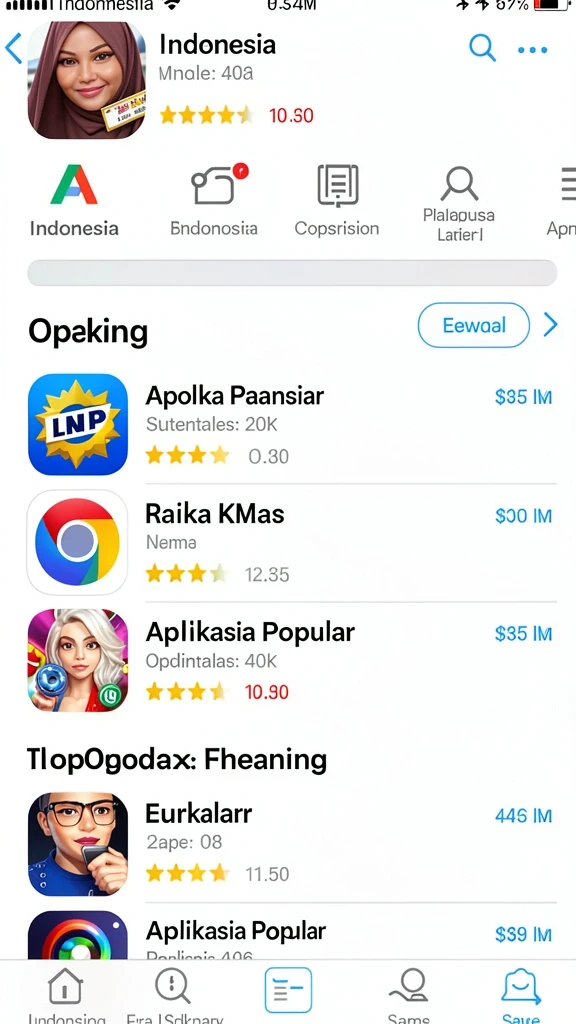
Task: Open the bottom bar search tab
Action: tap(173, 994)
